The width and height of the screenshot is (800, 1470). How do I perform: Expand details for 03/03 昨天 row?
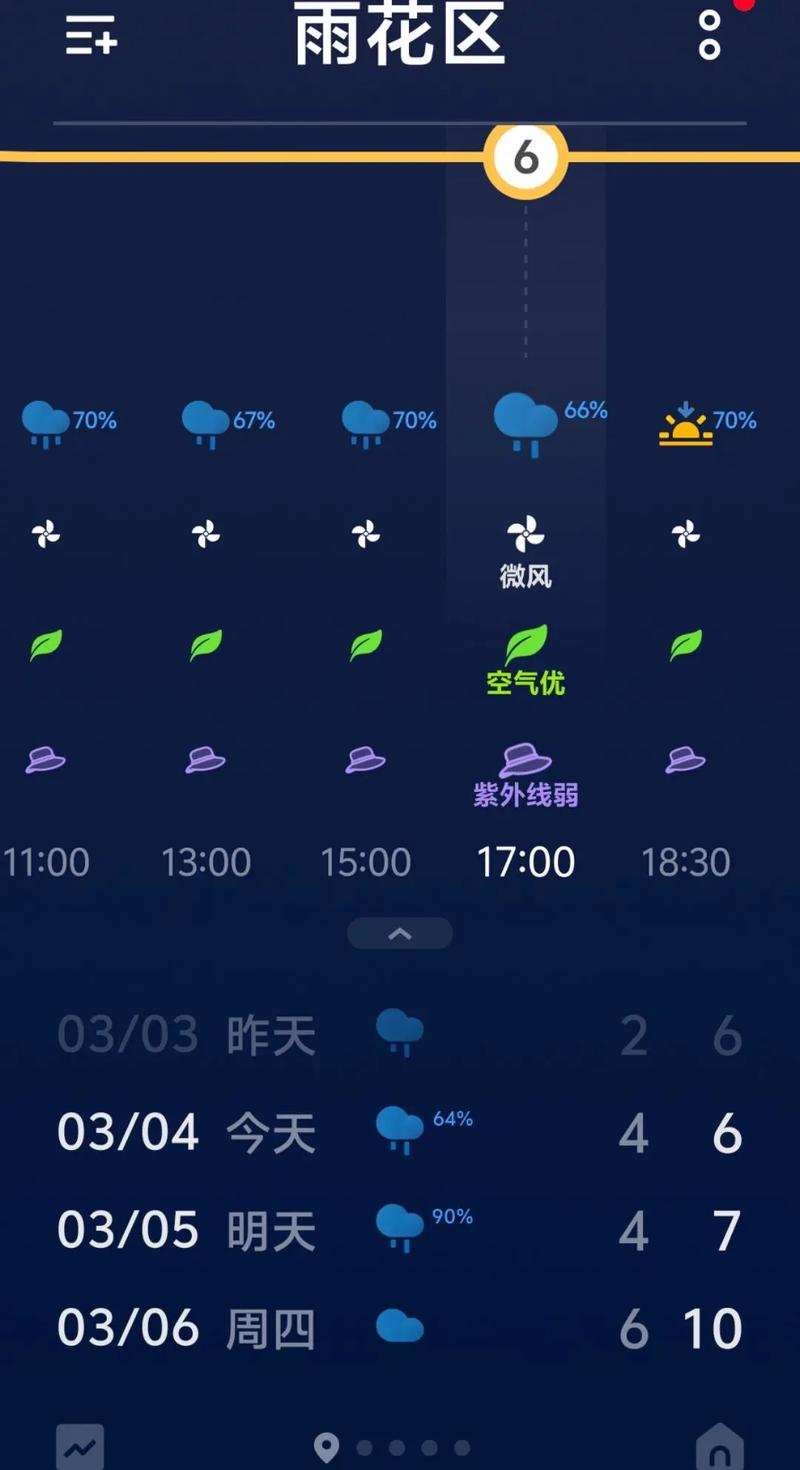(x=400, y=1034)
